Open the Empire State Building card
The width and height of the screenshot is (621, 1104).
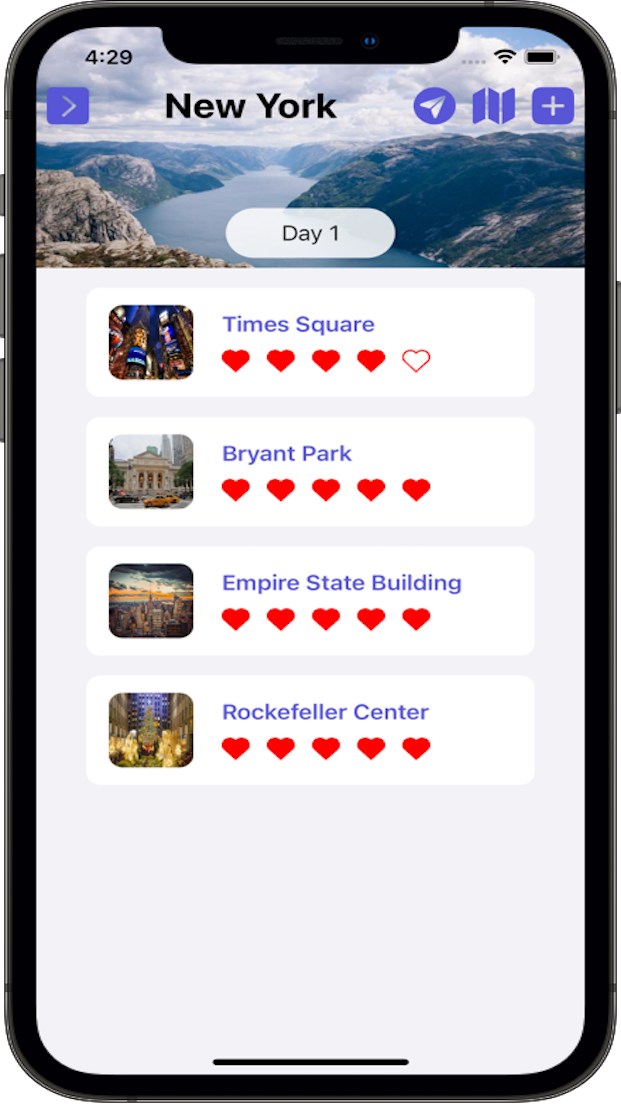(x=310, y=601)
